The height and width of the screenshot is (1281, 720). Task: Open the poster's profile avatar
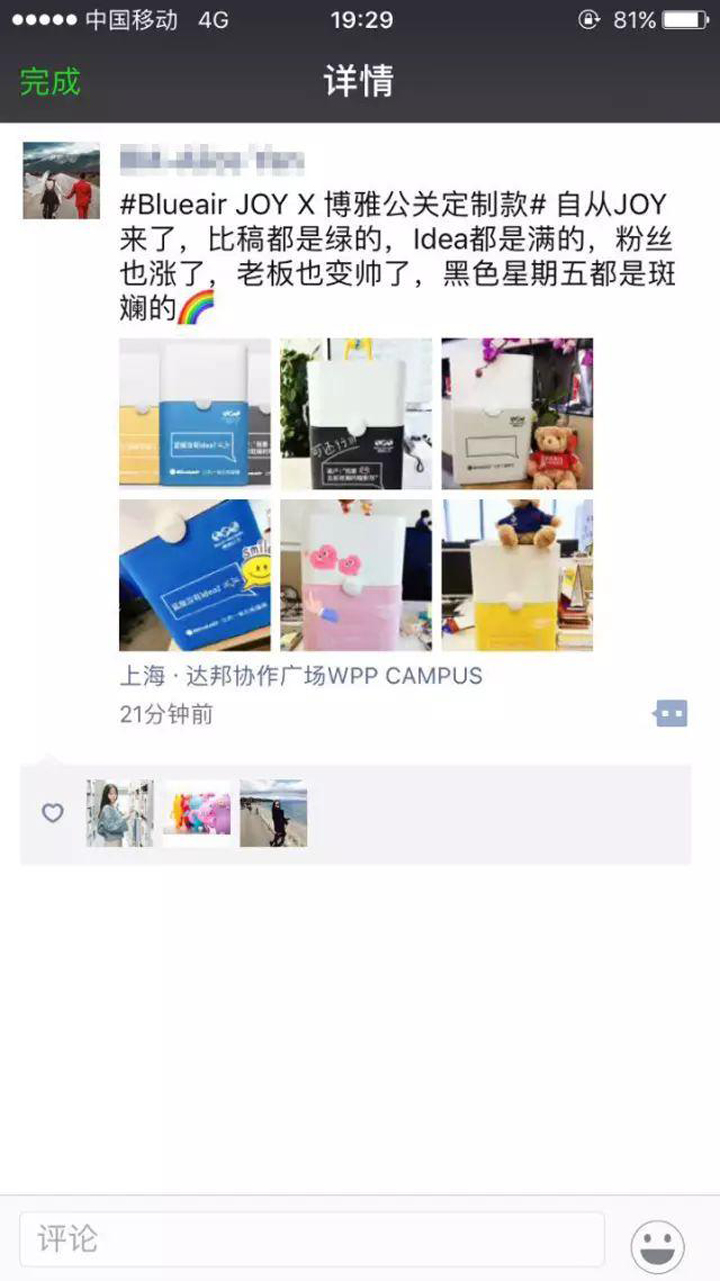pos(61,180)
